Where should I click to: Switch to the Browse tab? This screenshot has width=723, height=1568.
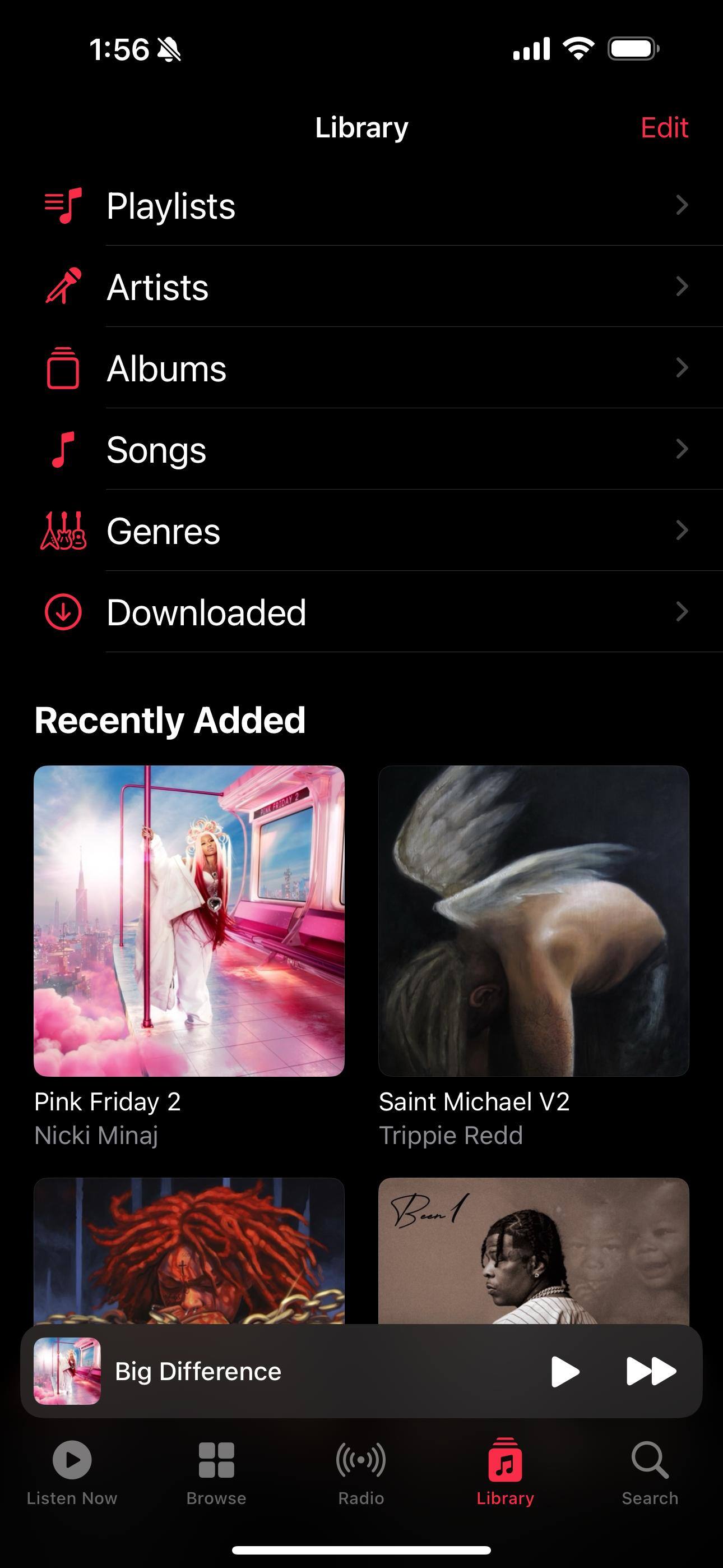pyautogui.click(x=216, y=1472)
